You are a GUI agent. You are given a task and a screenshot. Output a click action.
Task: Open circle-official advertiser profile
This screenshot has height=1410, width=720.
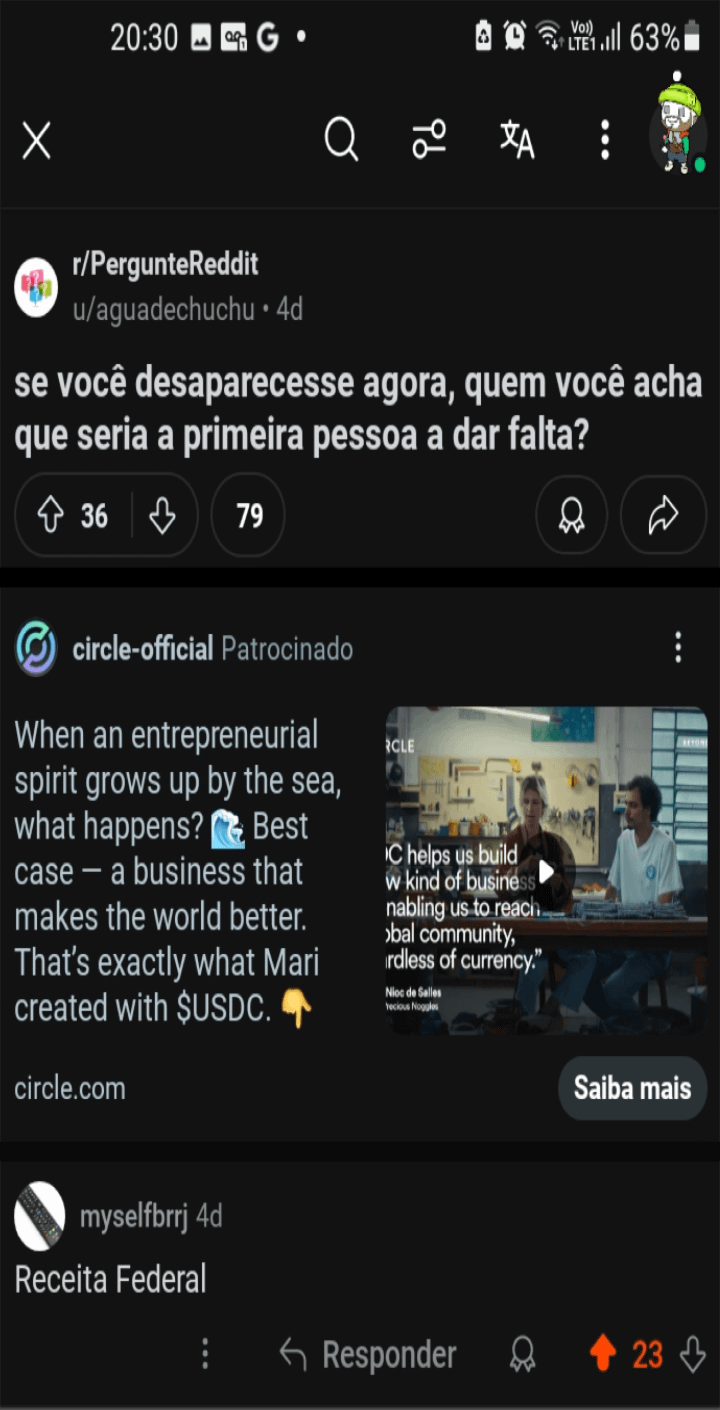(x=142, y=649)
